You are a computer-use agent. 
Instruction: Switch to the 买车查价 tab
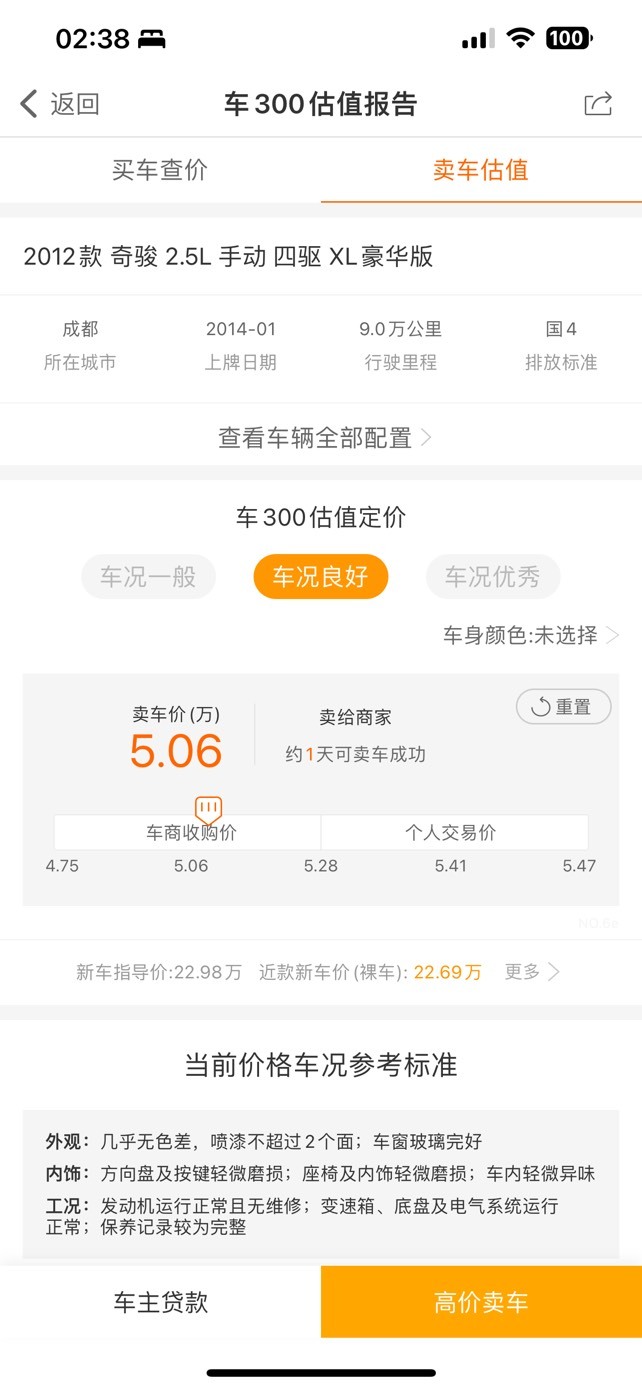[160, 170]
